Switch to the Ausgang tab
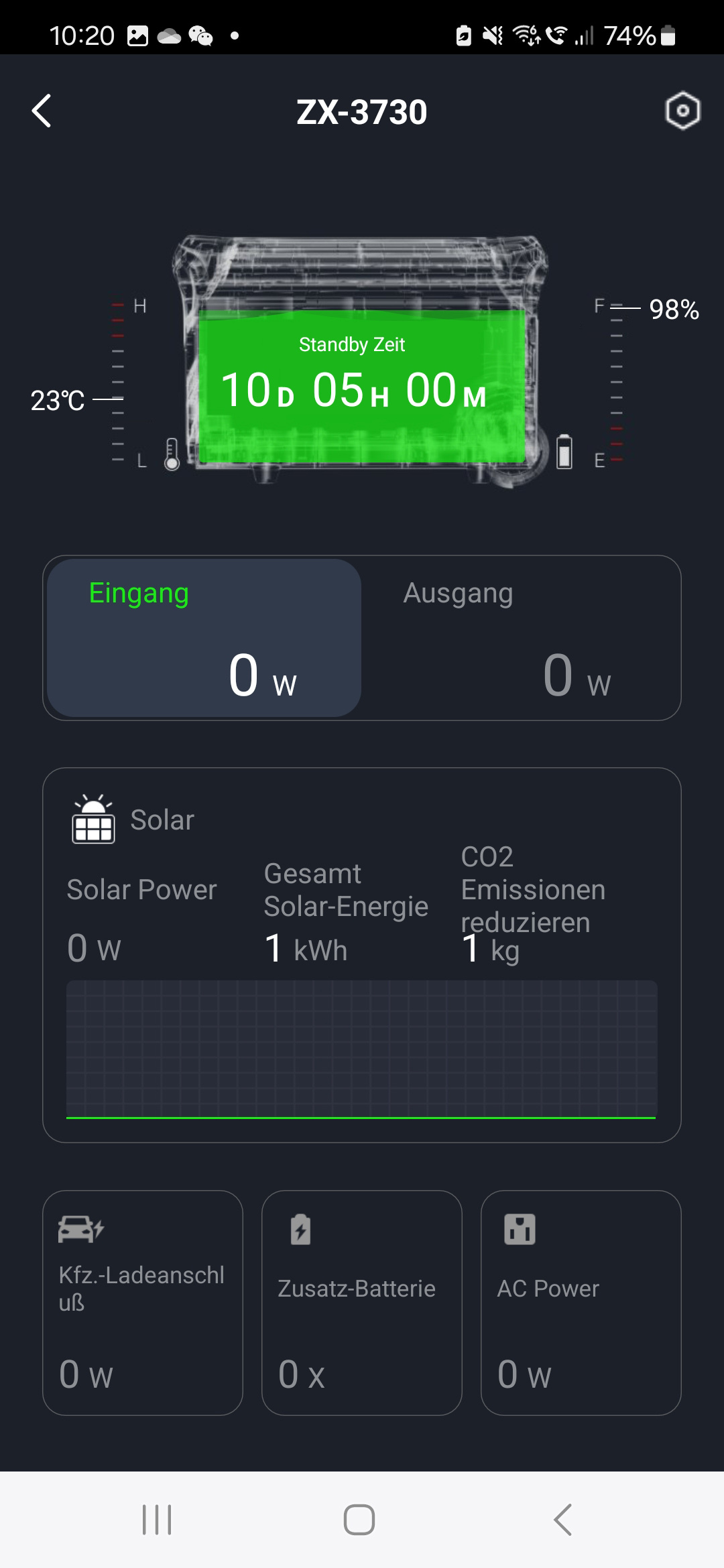Image resolution: width=724 pixels, height=1568 pixels. tap(521, 638)
